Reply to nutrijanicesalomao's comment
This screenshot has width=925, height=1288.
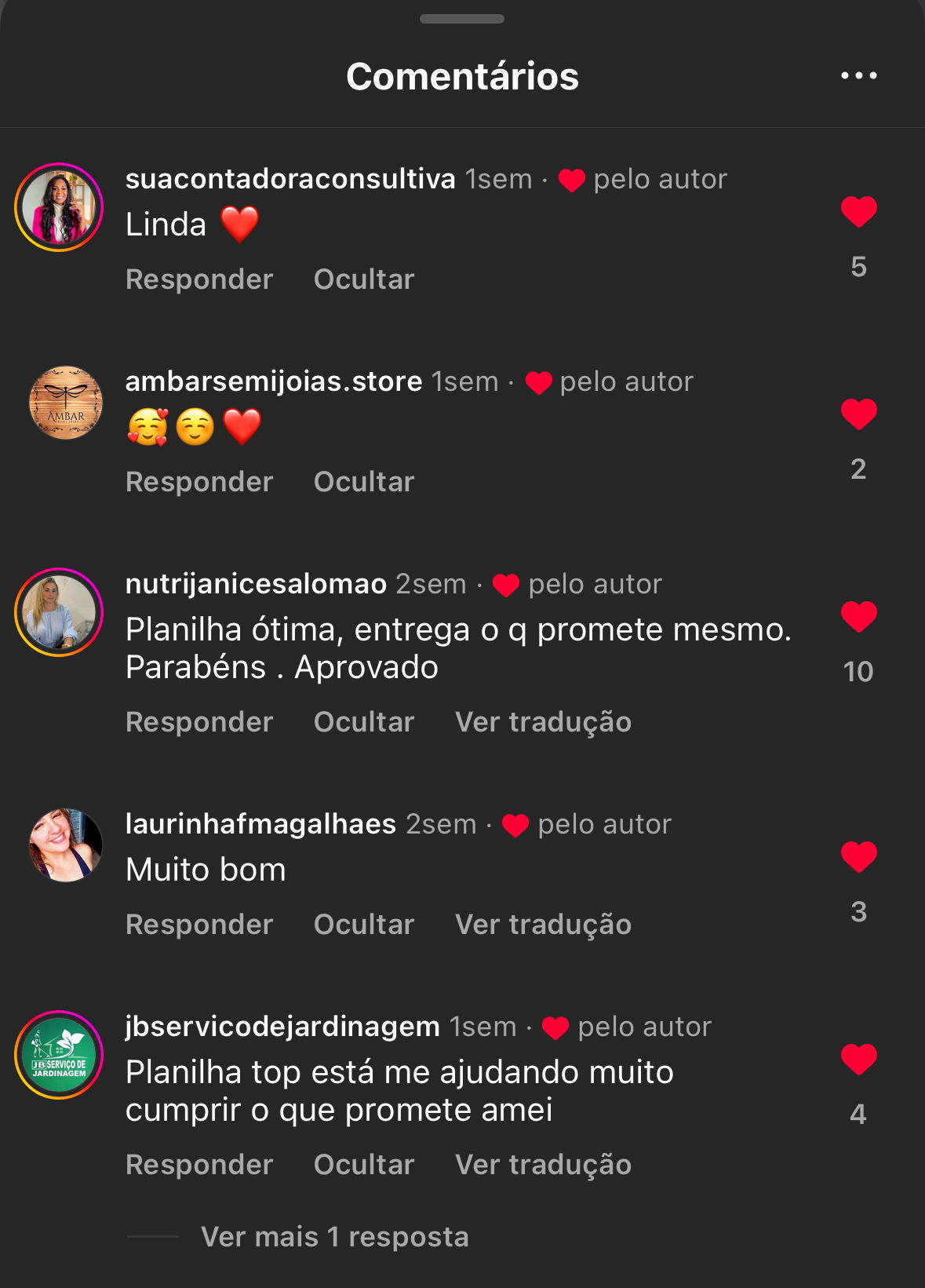pyautogui.click(x=199, y=722)
